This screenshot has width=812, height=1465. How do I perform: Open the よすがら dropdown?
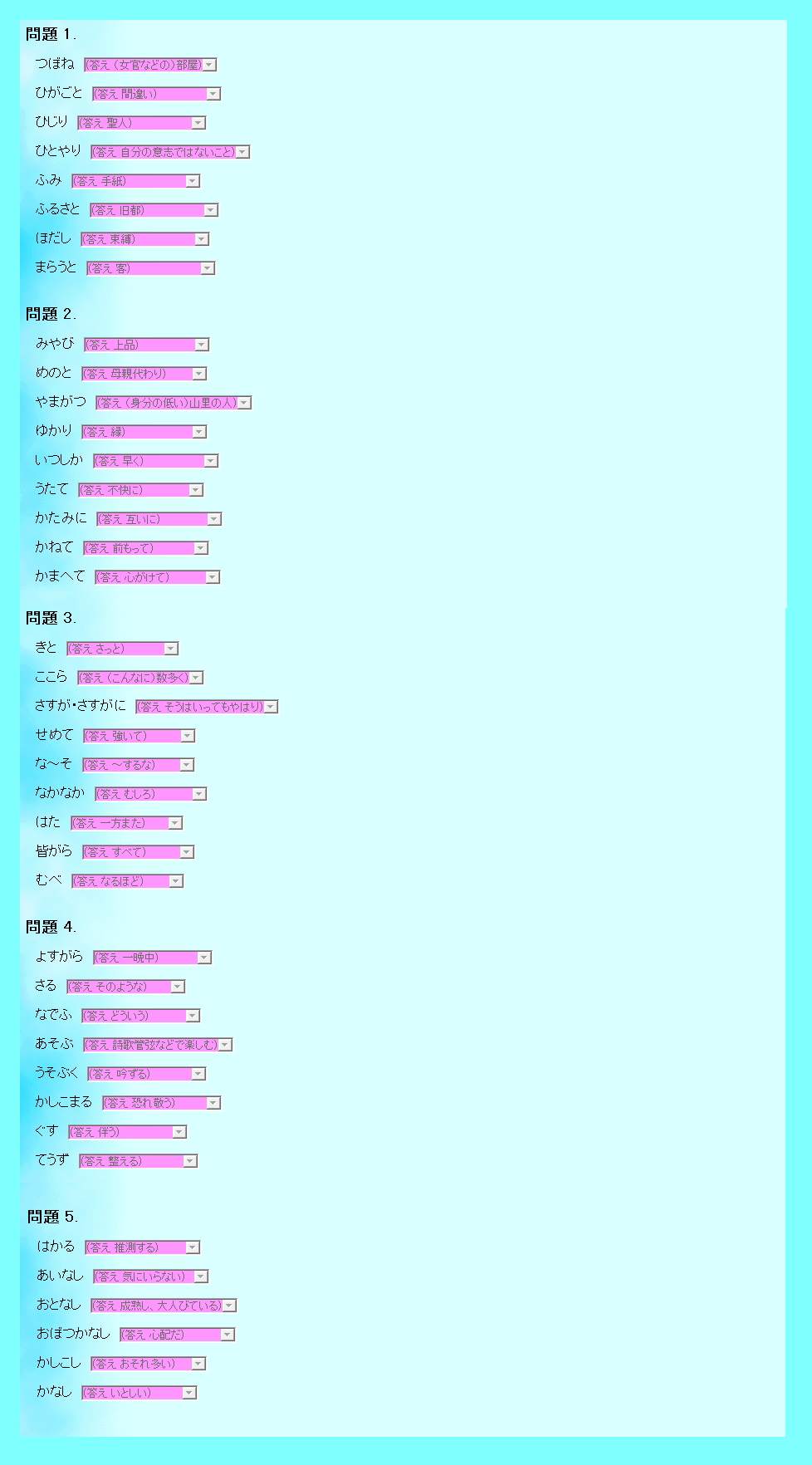click(152, 958)
